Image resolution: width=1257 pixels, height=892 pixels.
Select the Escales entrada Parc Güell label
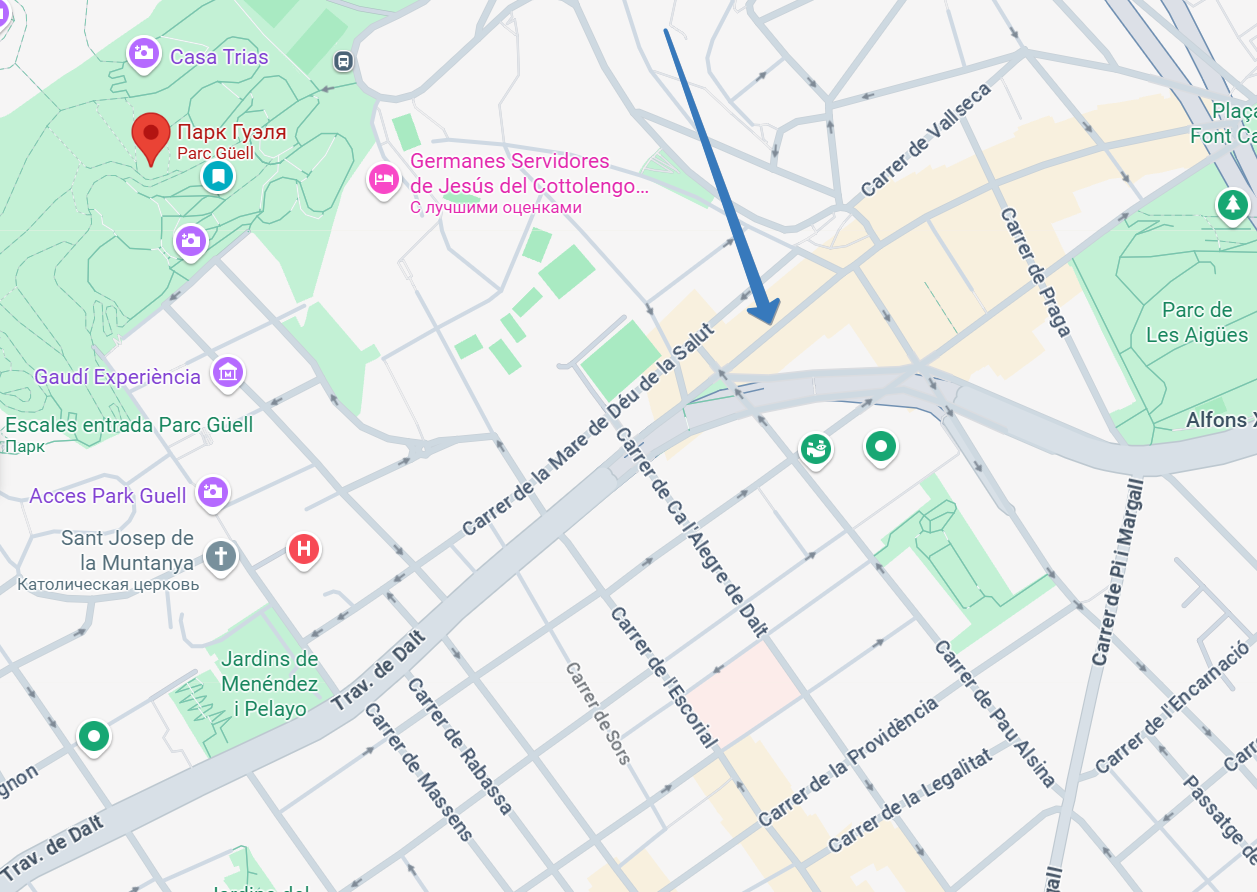pos(129,425)
